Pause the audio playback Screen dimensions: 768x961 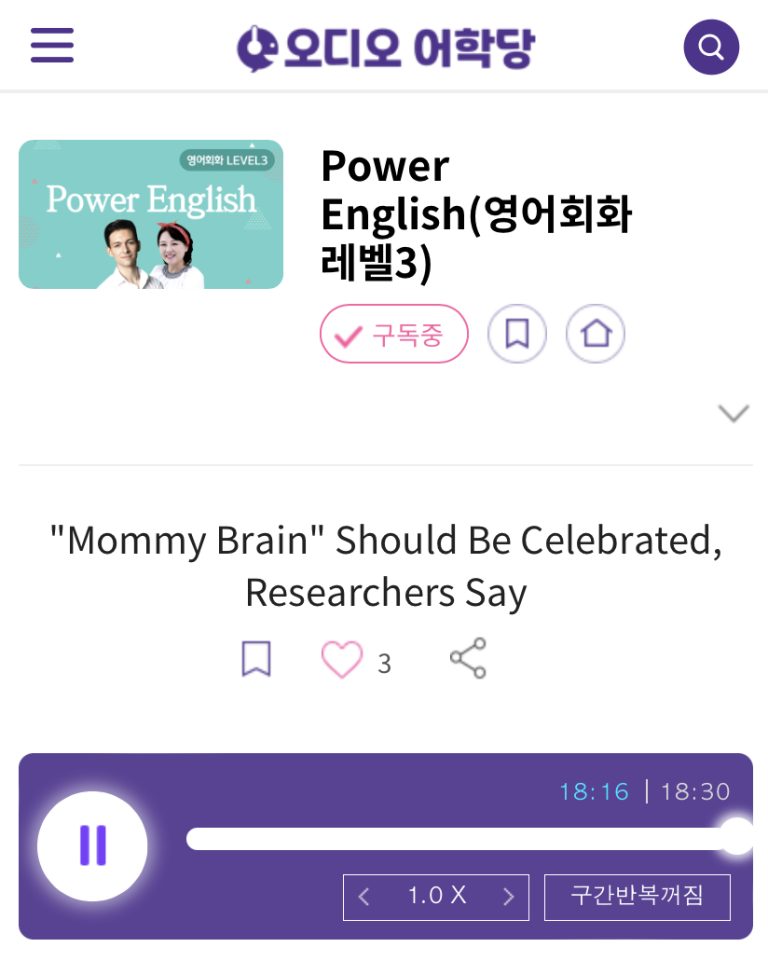pos(92,846)
